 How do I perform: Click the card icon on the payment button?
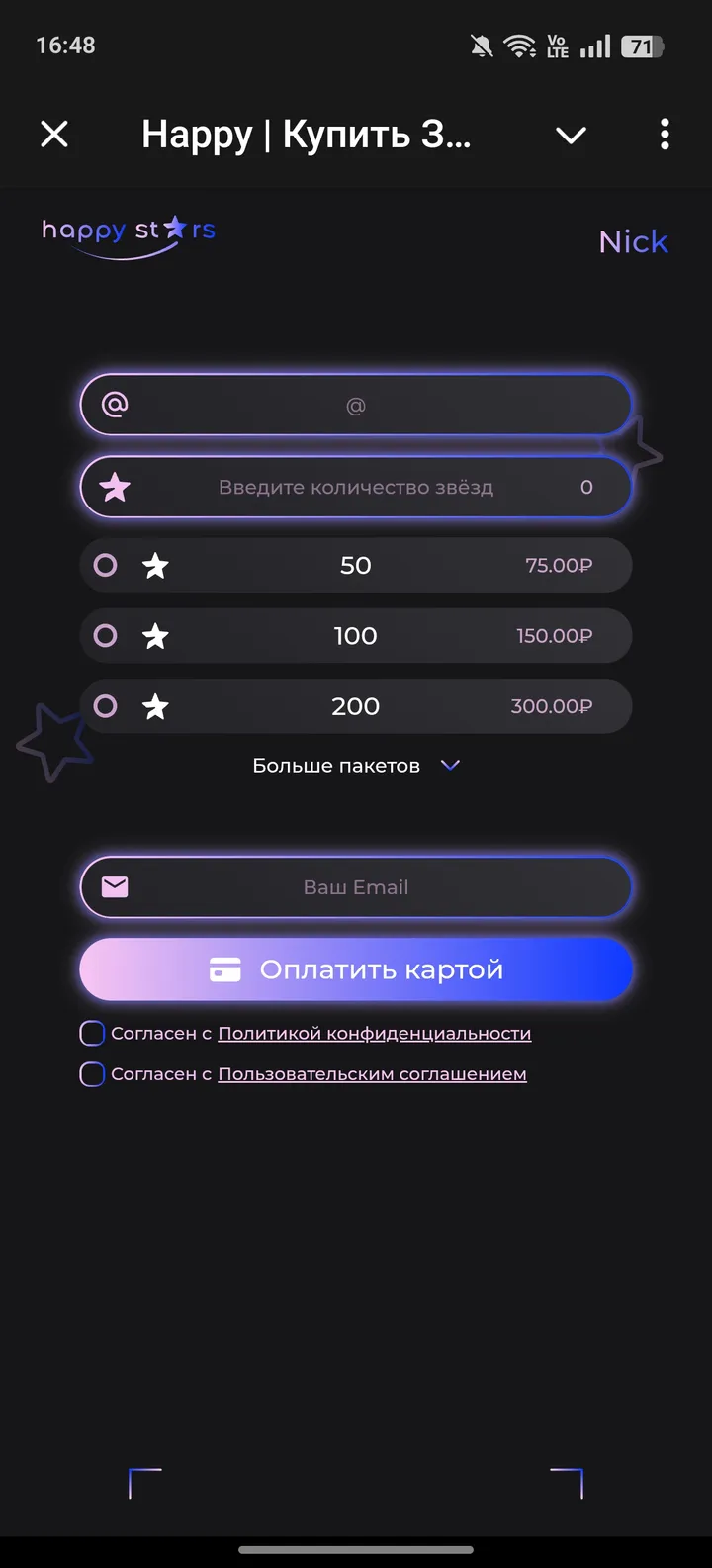click(225, 969)
